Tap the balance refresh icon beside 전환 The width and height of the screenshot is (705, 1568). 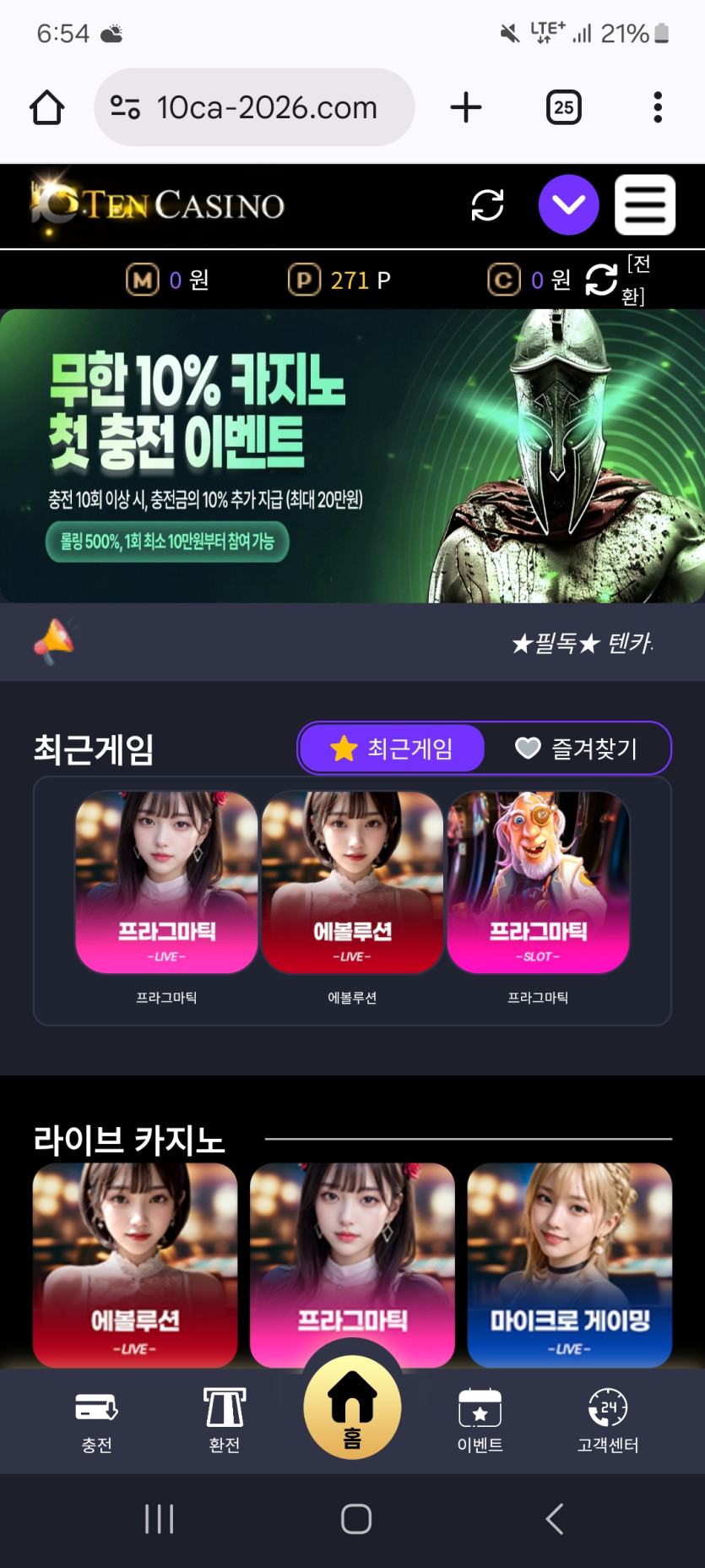click(x=601, y=280)
